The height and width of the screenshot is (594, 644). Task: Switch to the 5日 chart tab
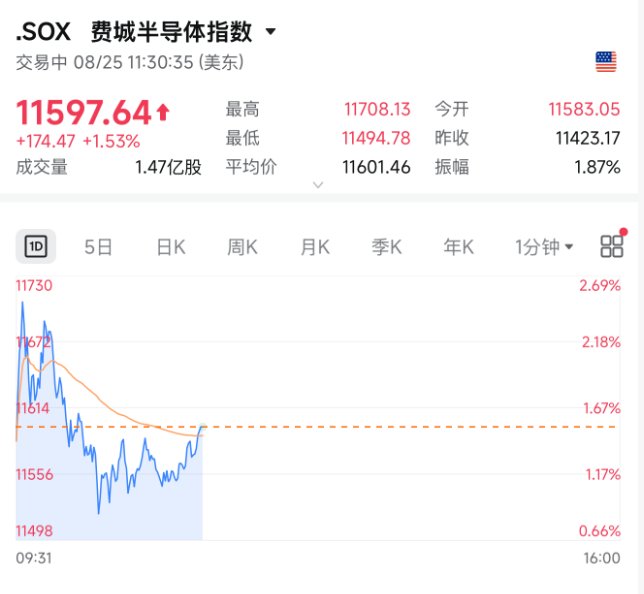tap(98, 247)
